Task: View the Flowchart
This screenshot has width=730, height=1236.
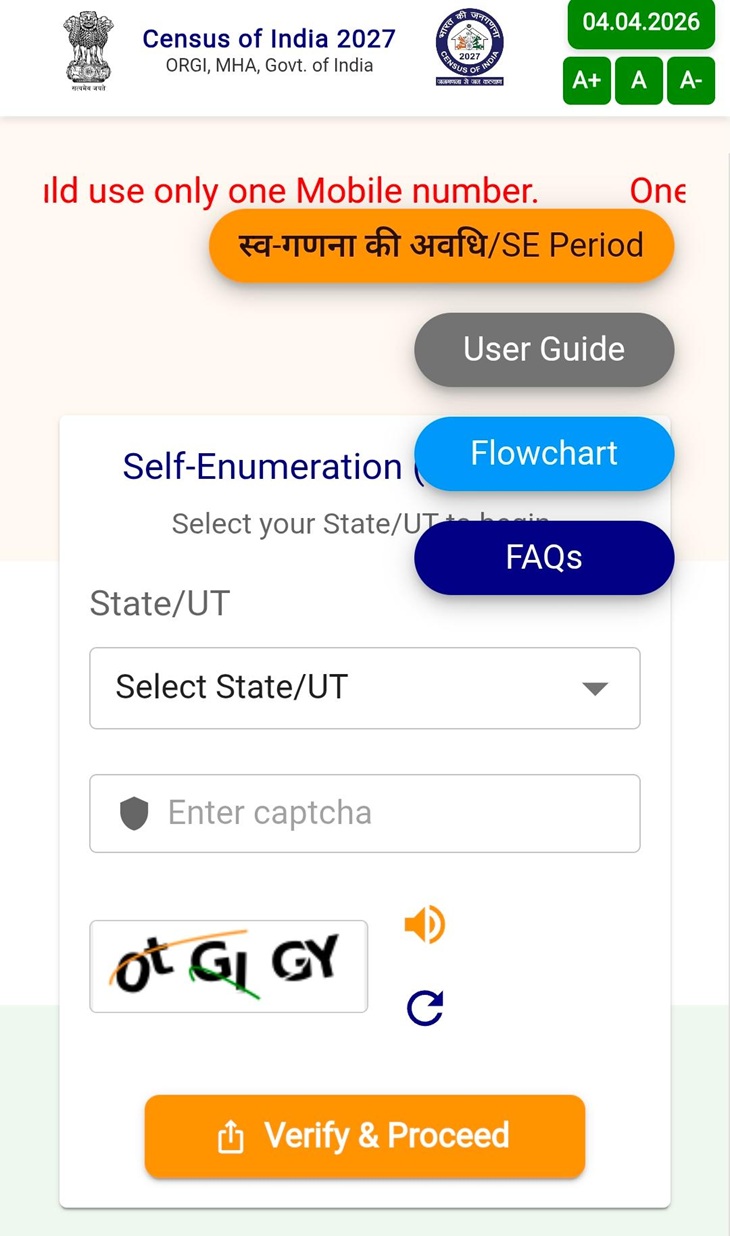Action: pos(544,453)
